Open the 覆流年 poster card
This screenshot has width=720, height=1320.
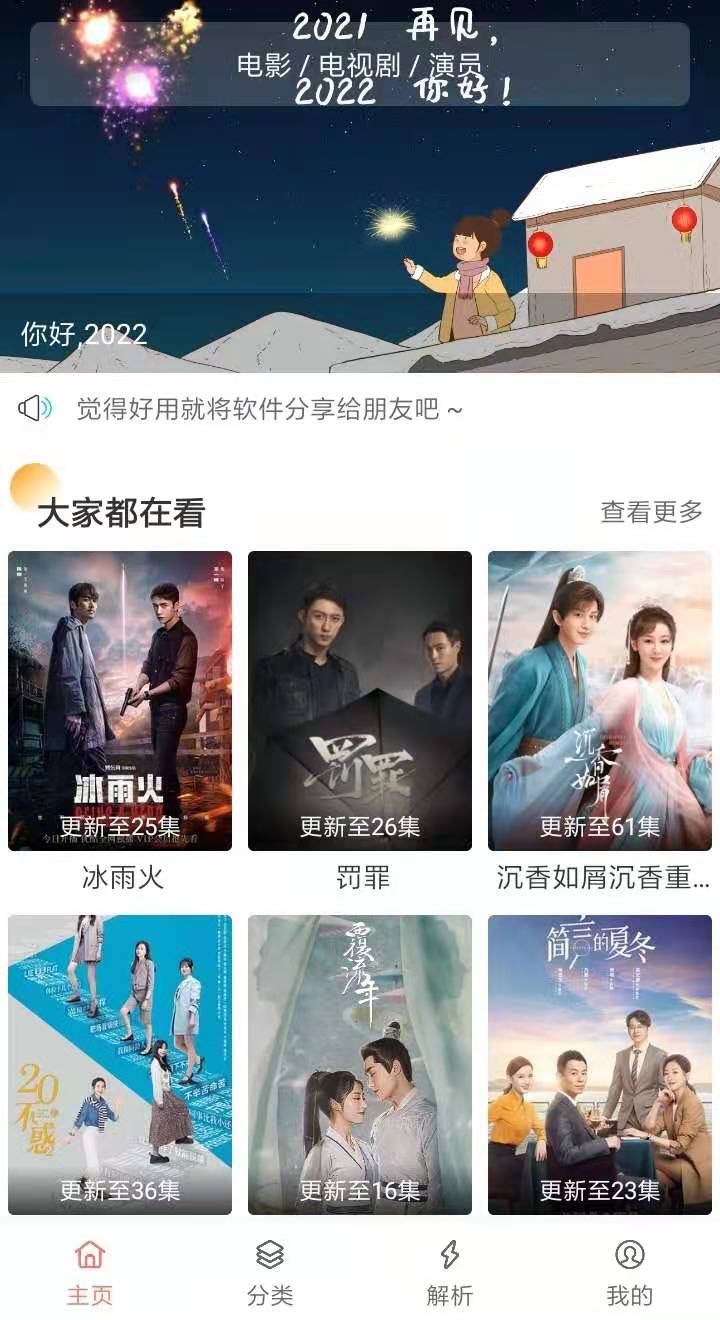coord(360,1064)
